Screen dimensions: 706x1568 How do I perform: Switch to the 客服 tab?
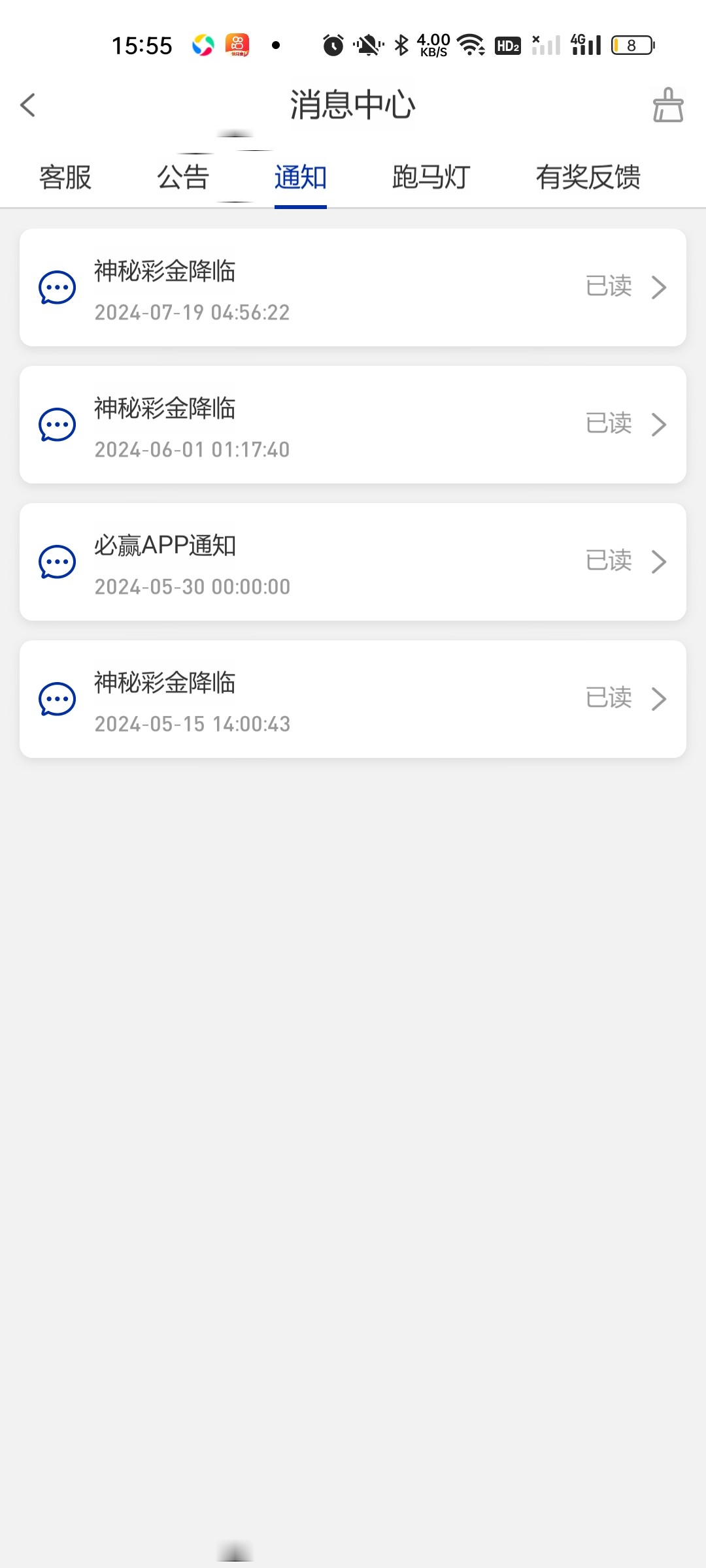point(65,177)
